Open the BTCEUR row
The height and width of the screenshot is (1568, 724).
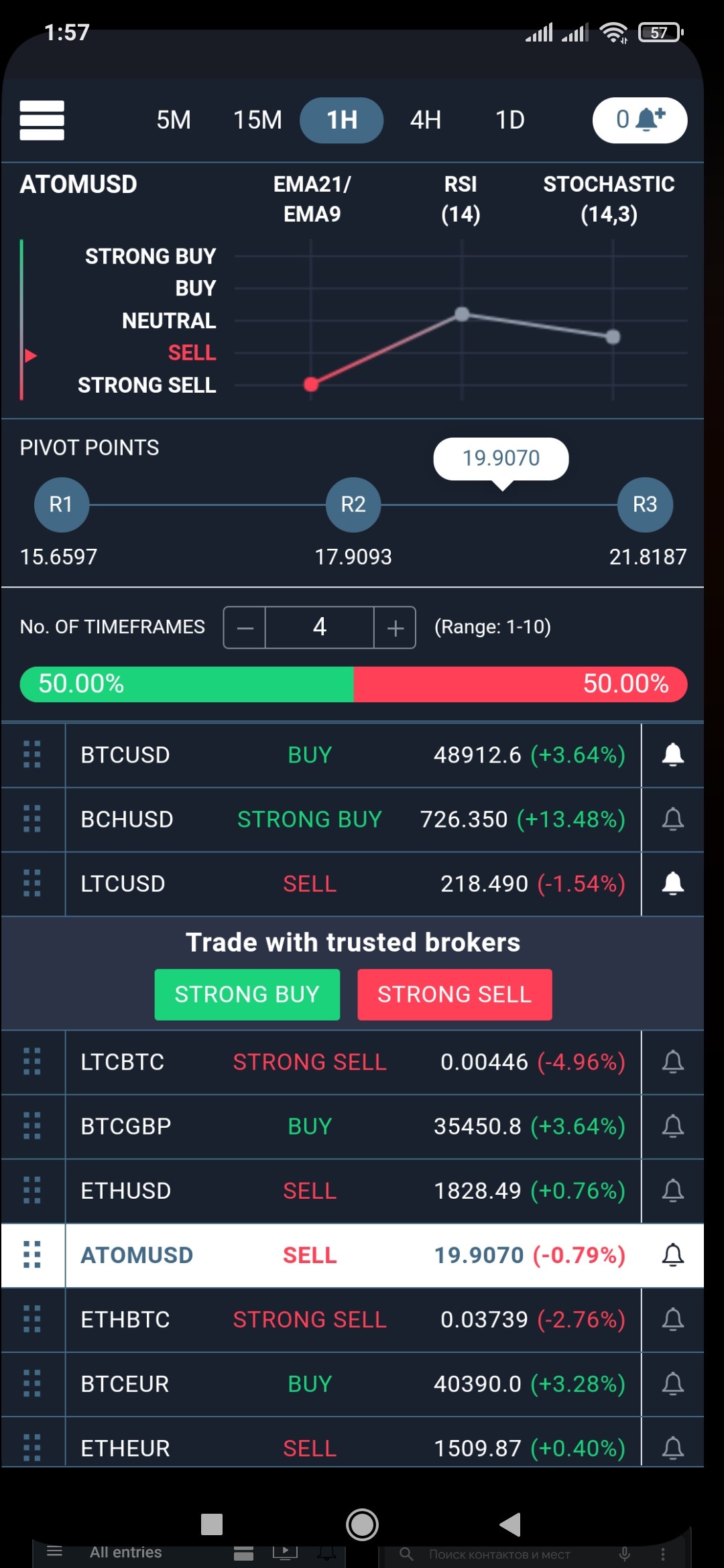[x=353, y=1384]
